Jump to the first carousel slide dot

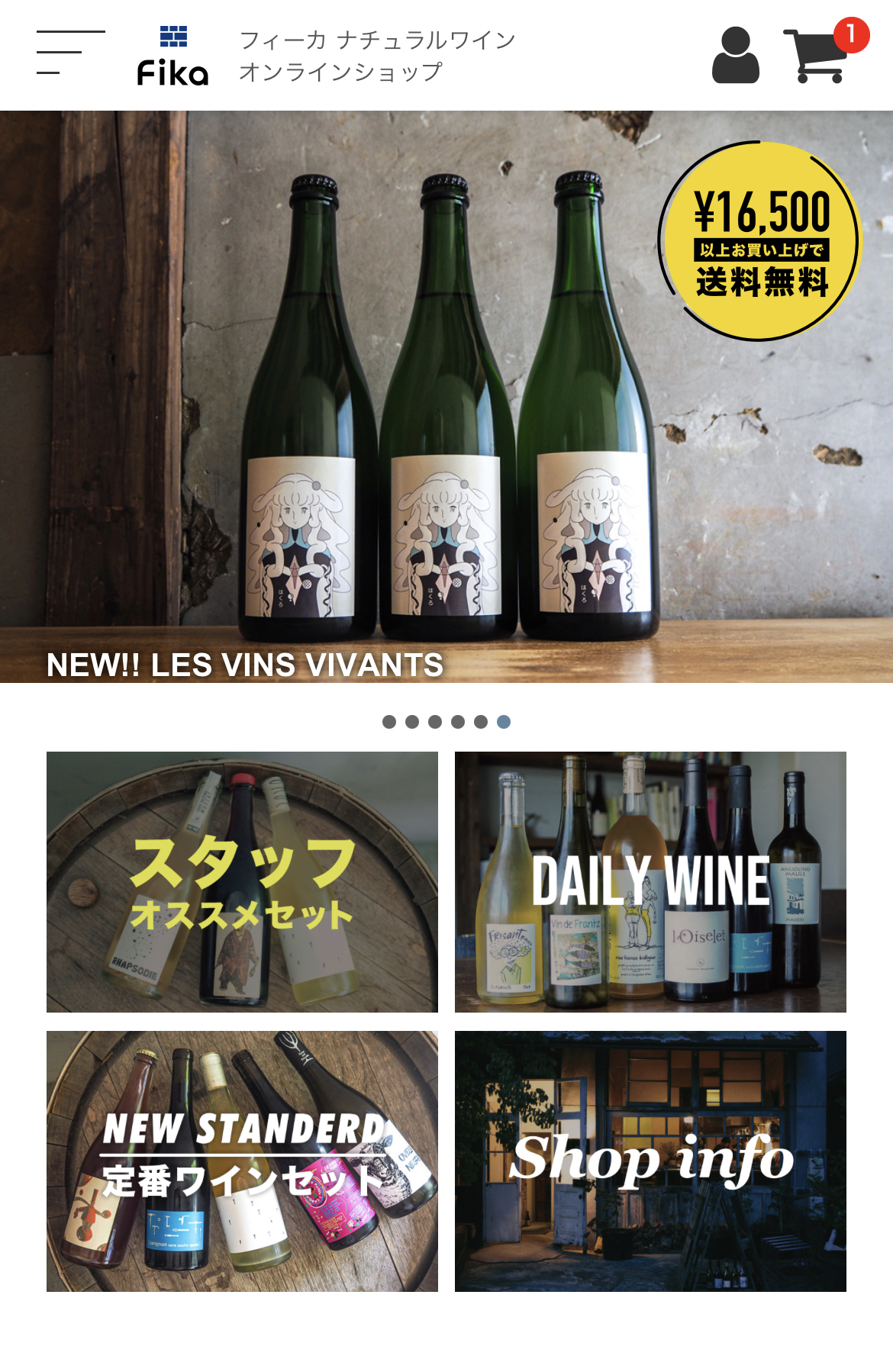389,722
